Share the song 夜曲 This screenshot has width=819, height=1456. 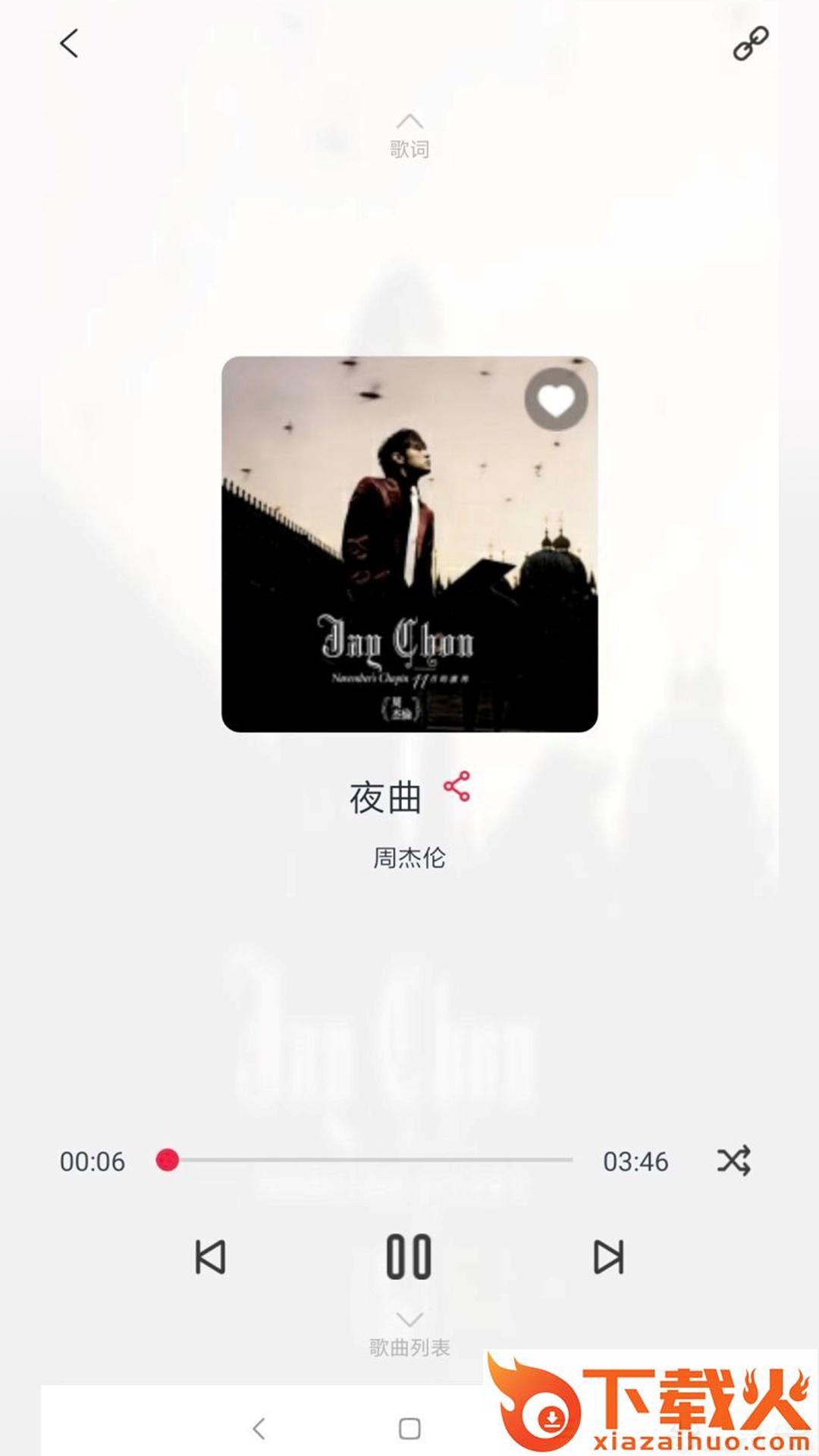click(457, 786)
